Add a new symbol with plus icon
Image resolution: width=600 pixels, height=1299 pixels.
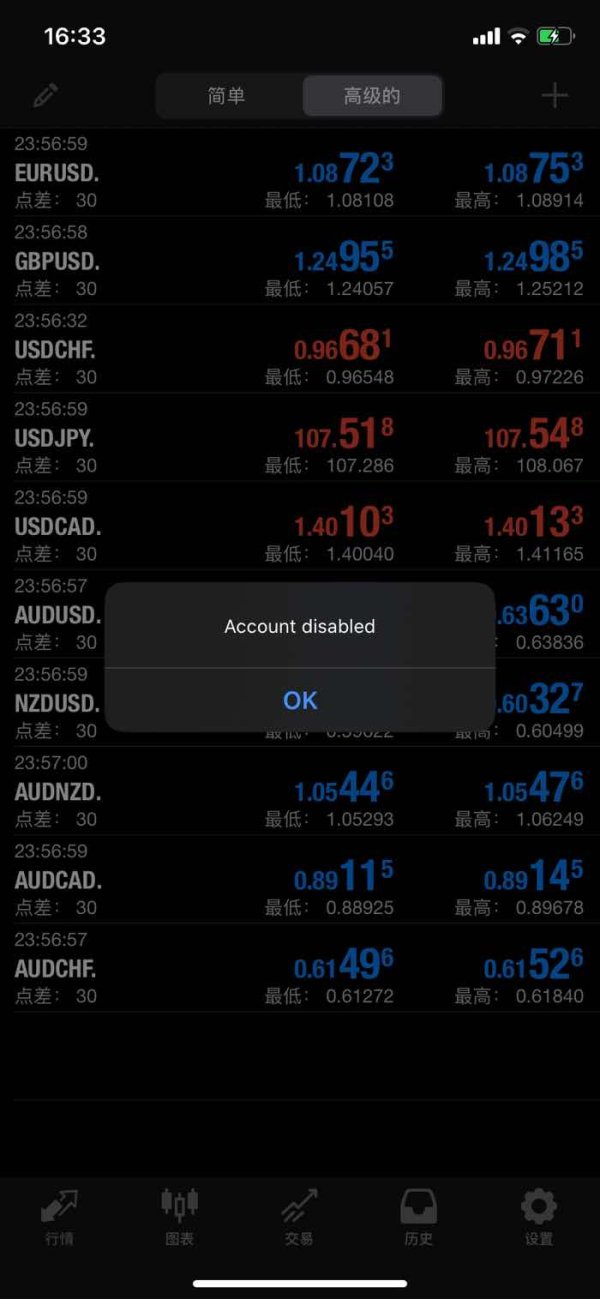pos(555,96)
